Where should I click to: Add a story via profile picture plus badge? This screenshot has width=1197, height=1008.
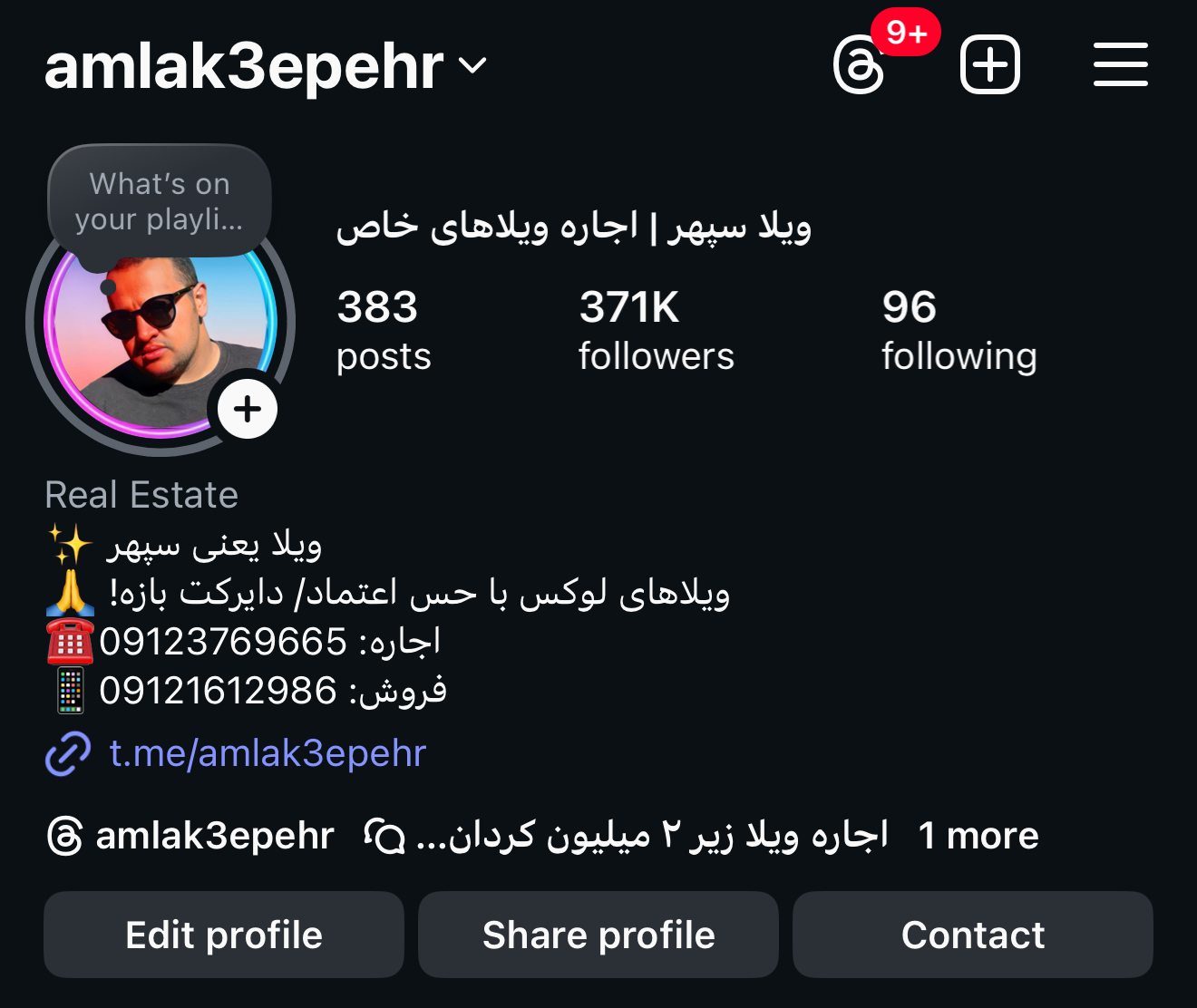click(248, 410)
